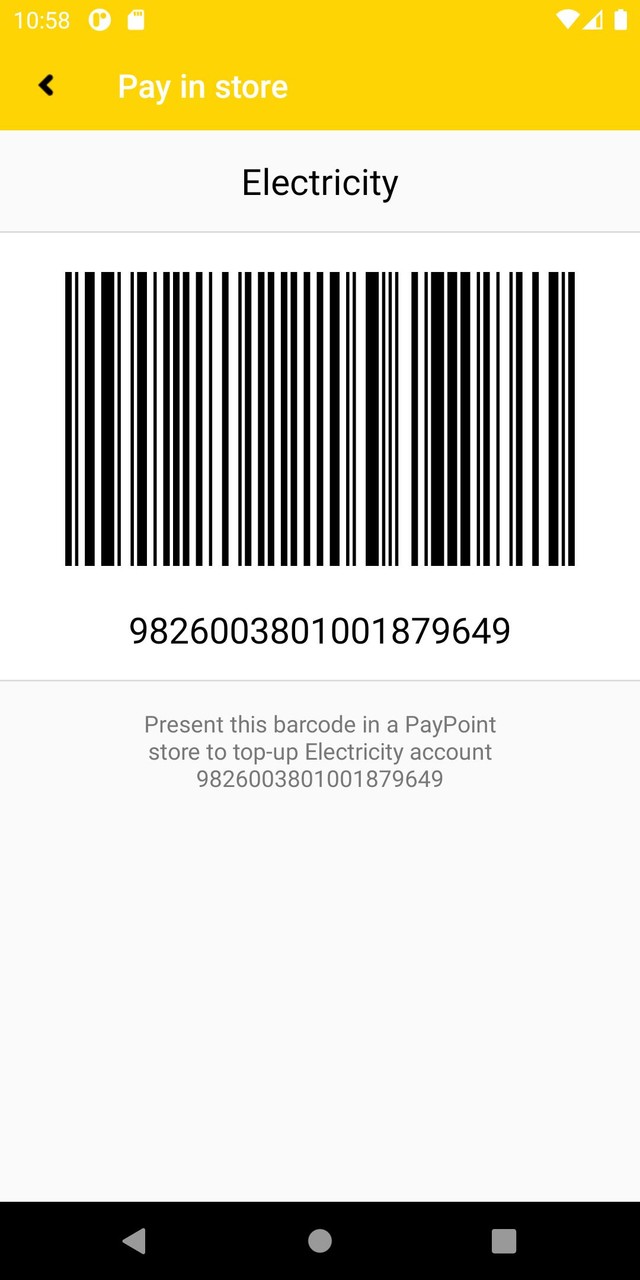Image resolution: width=640 pixels, height=1280 pixels.
Task: Go back from Pay in store
Action: pos(46,86)
